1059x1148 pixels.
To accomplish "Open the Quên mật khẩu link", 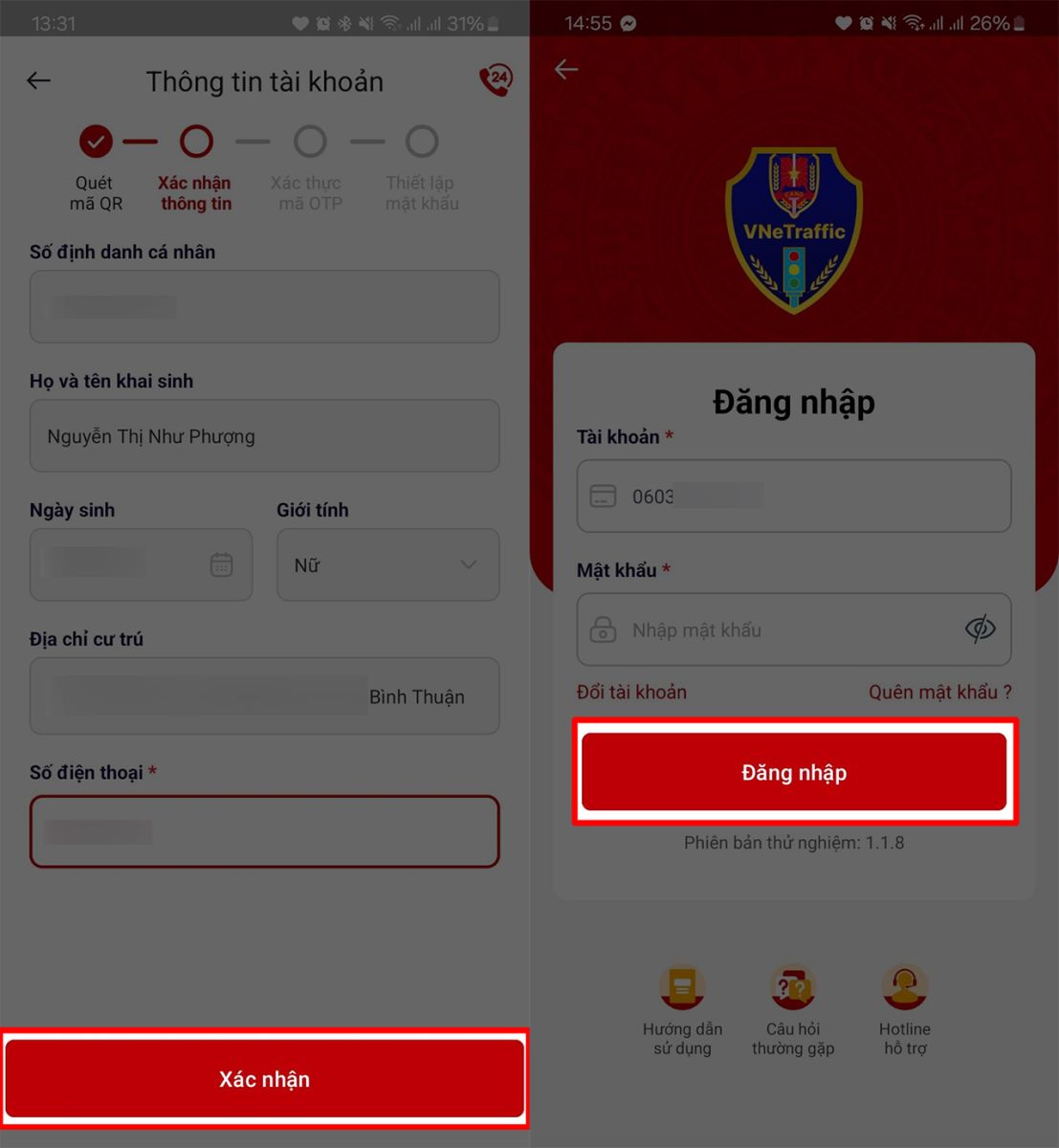I will coord(939,692).
